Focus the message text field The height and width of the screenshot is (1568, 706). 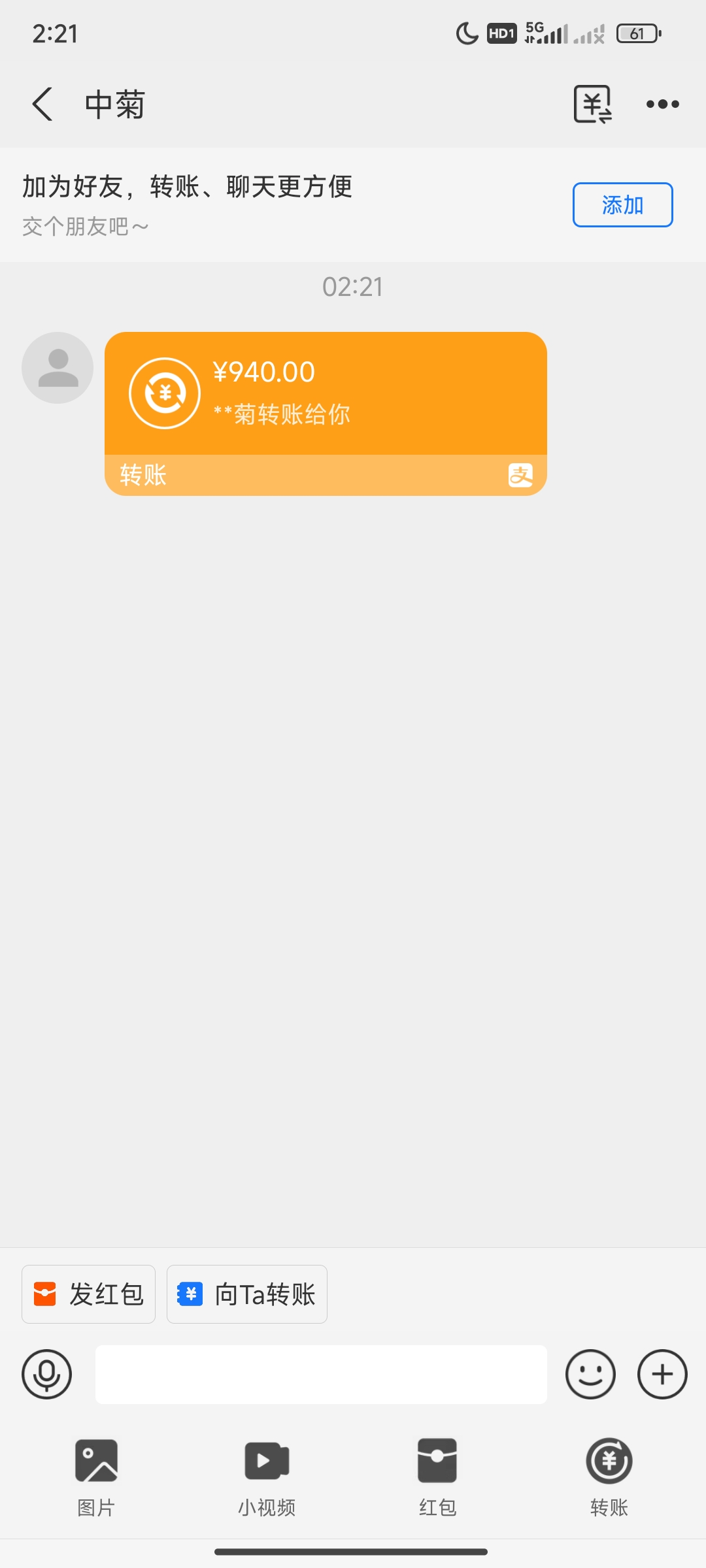(x=321, y=1374)
